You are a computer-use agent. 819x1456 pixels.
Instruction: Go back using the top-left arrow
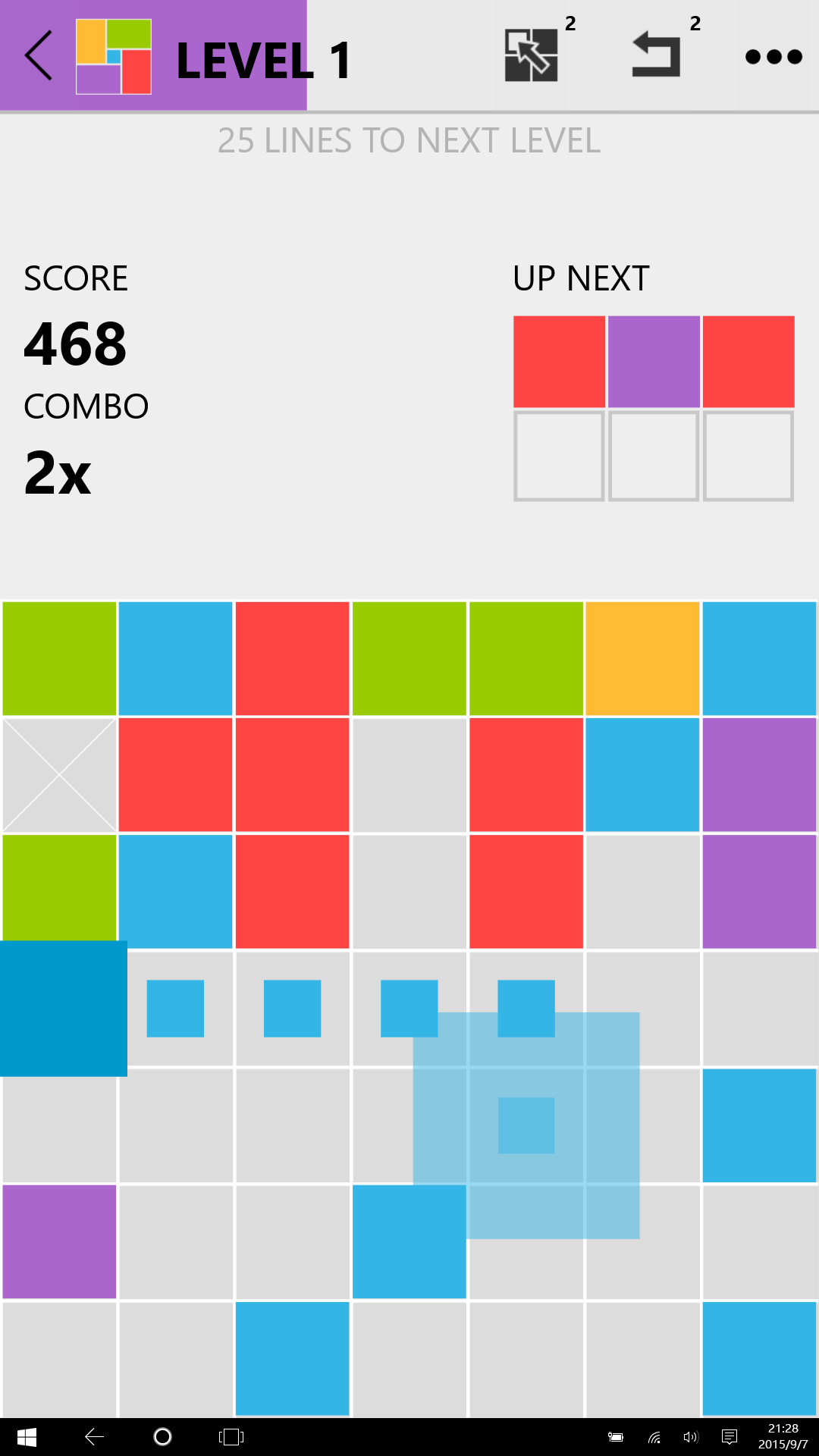(38, 55)
